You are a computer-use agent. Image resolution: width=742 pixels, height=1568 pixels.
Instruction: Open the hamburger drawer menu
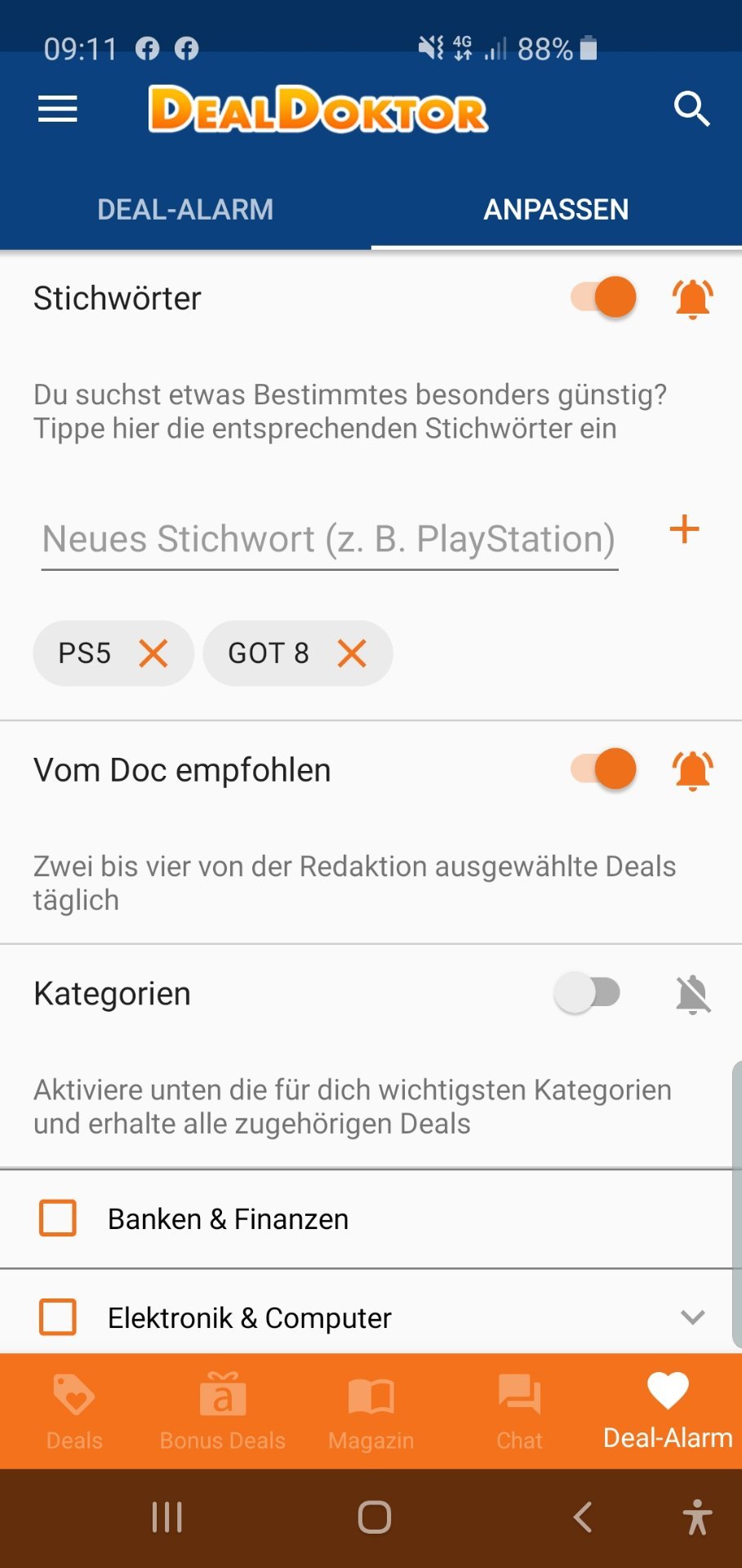point(57,109)
